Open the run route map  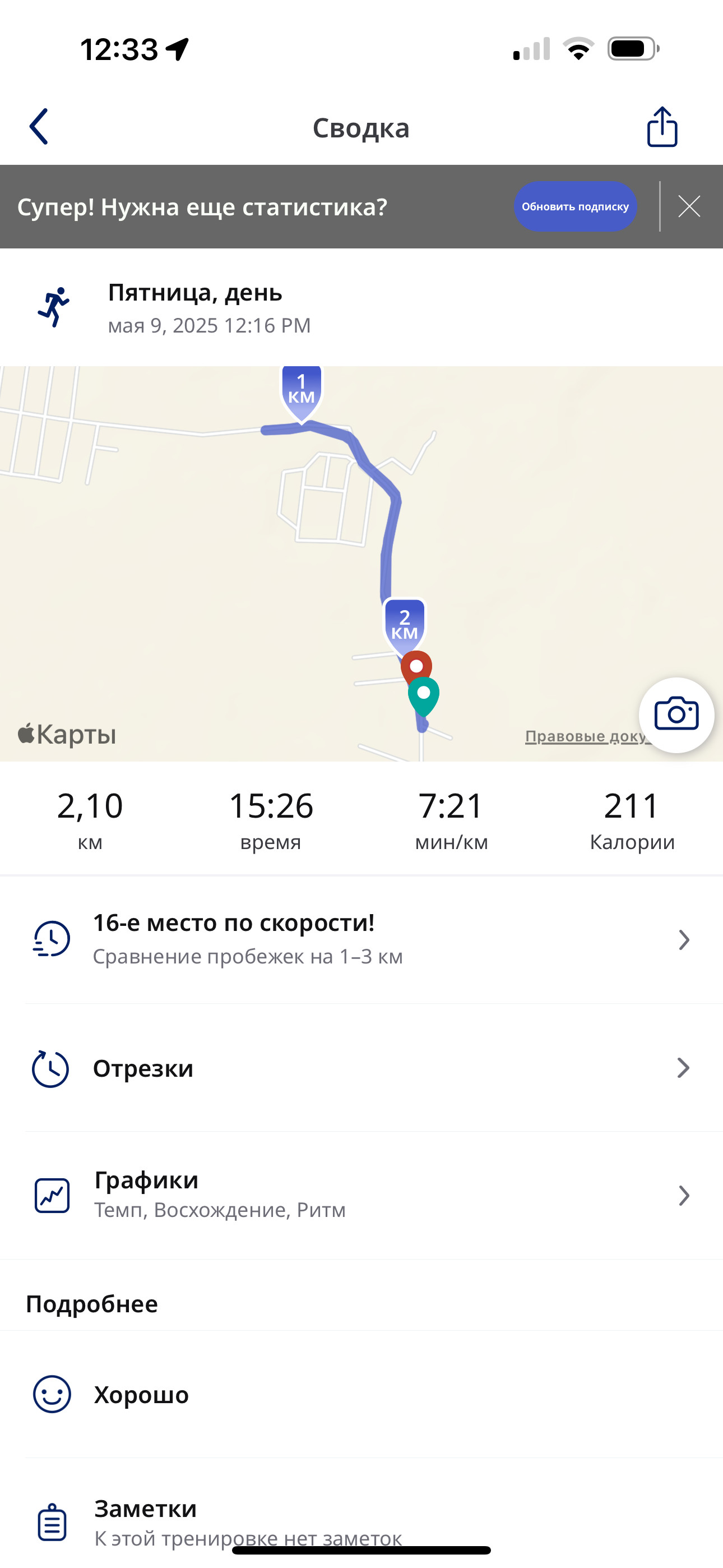(361, 563)
